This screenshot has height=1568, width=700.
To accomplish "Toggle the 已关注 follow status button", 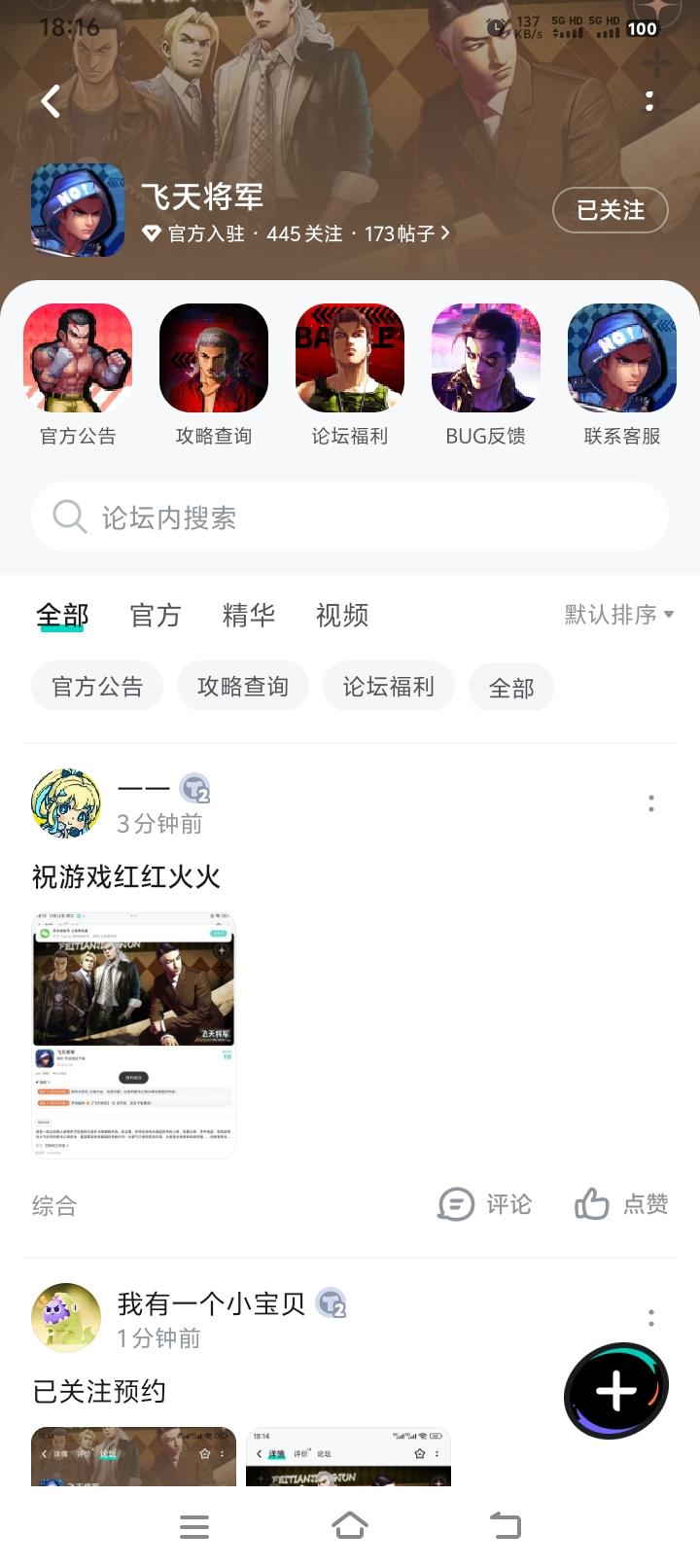I will pyautogui.click(x=611, y=210).
